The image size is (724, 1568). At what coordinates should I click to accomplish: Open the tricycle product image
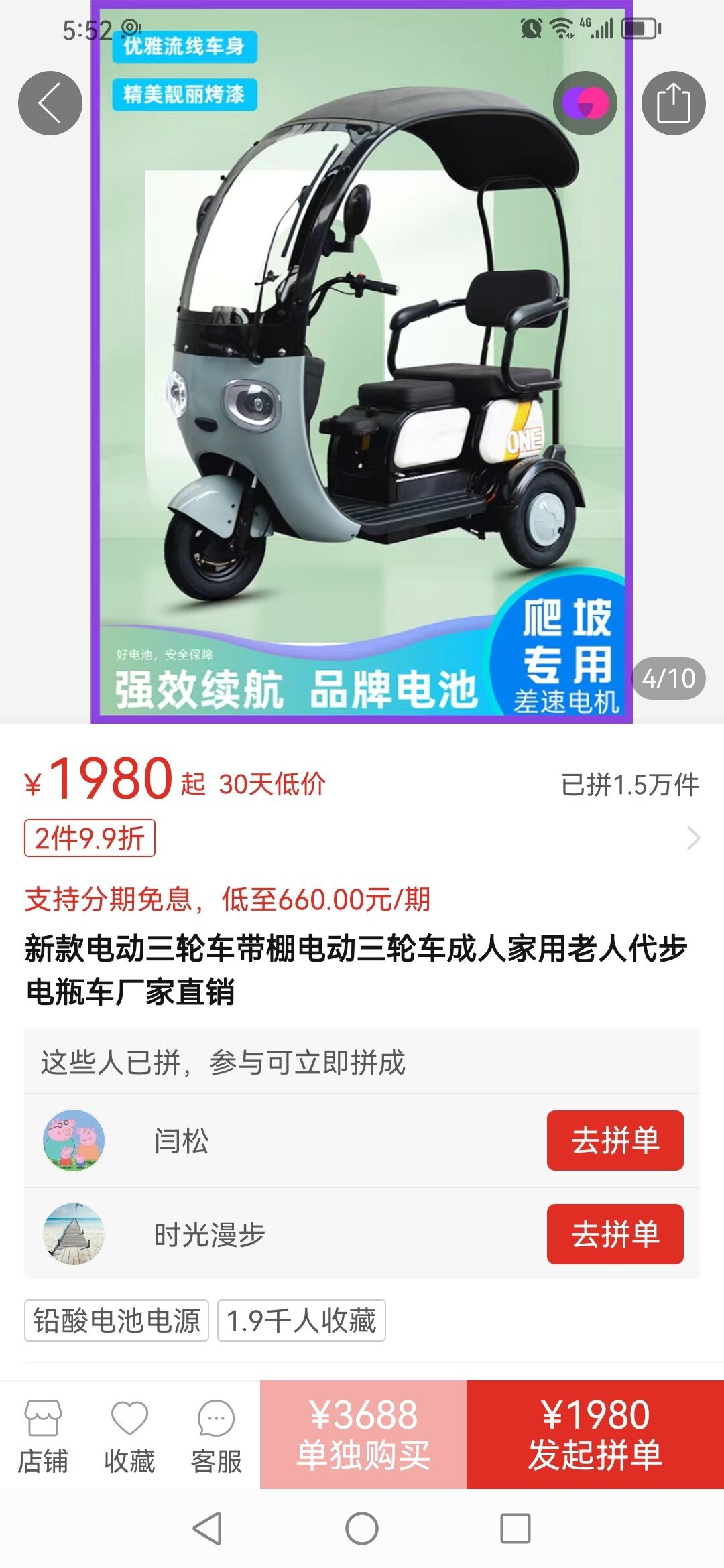click(x=362, y=375)
